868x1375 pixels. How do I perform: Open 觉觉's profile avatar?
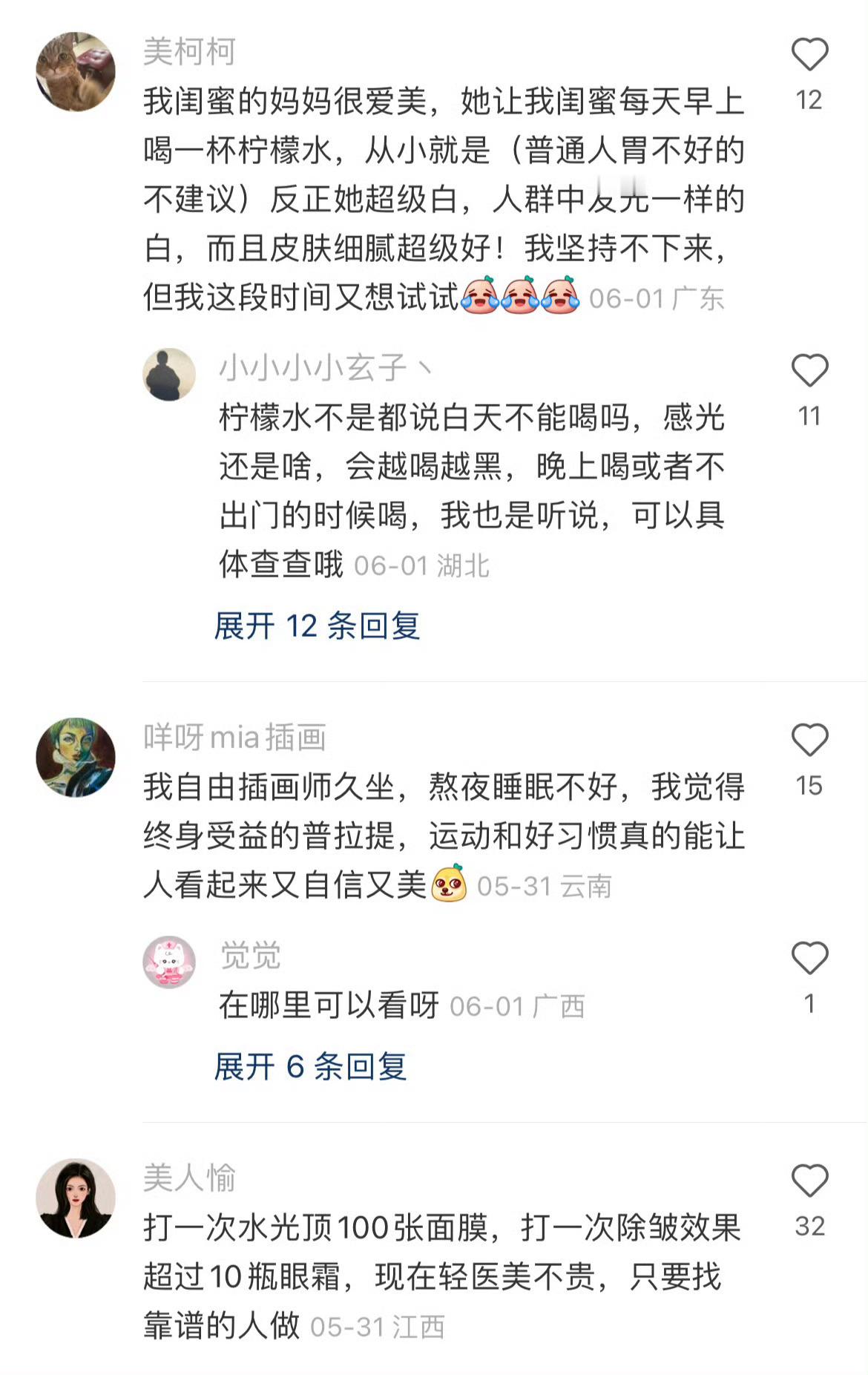pyautogui.click(x=170, y=962)
